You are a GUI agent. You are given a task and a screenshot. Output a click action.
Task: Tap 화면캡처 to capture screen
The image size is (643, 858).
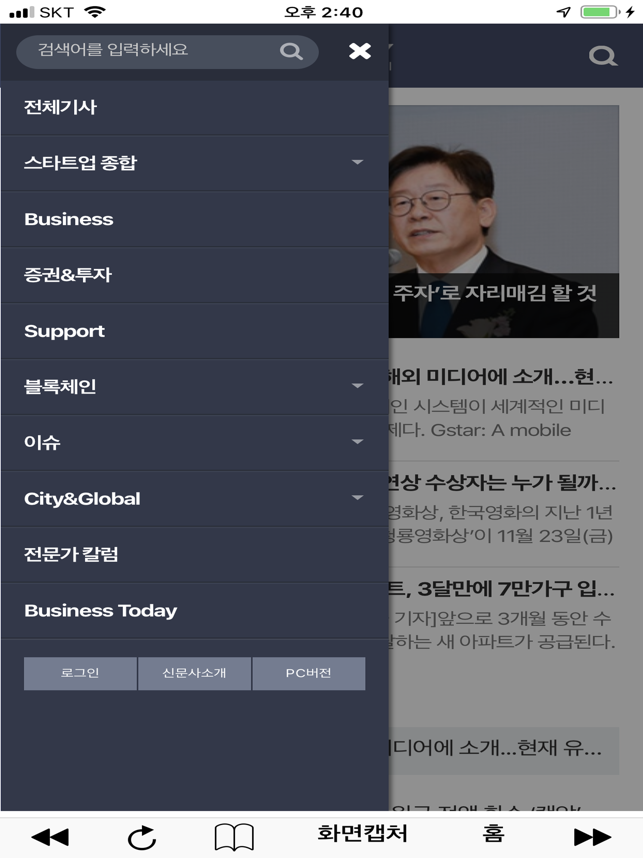coord(362,833)
